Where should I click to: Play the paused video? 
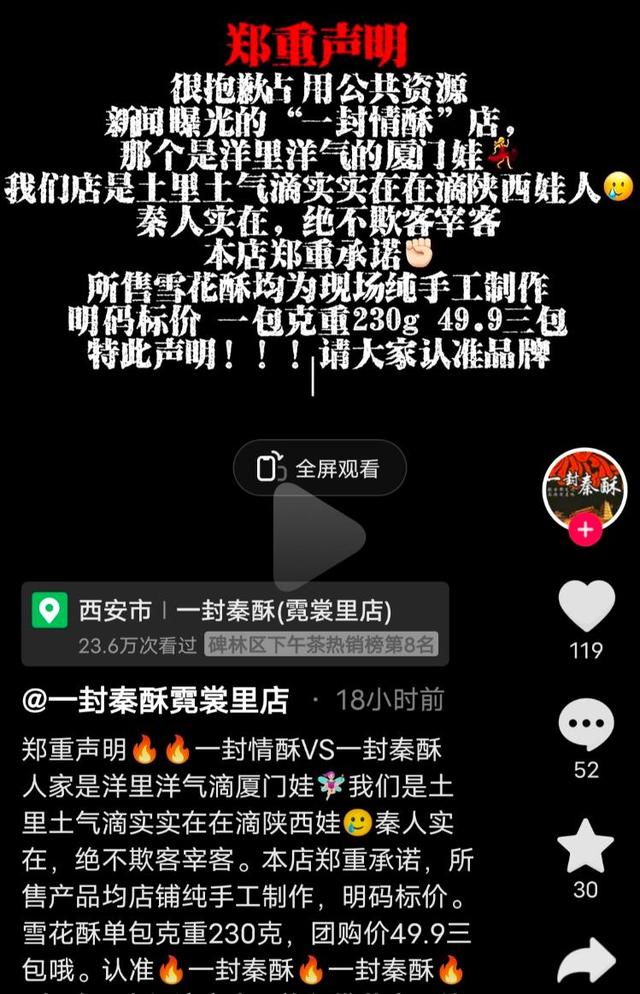point(322,536)
